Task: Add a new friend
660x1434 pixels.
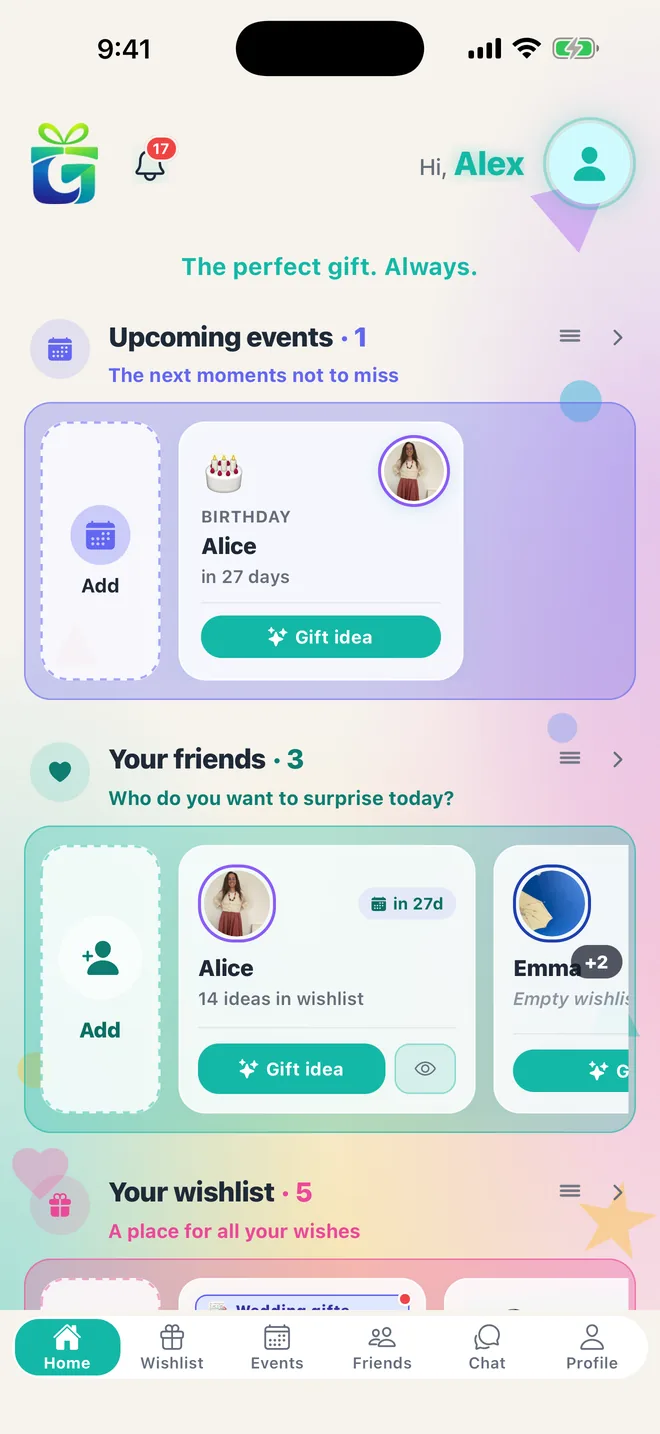Action: (100, 979)
